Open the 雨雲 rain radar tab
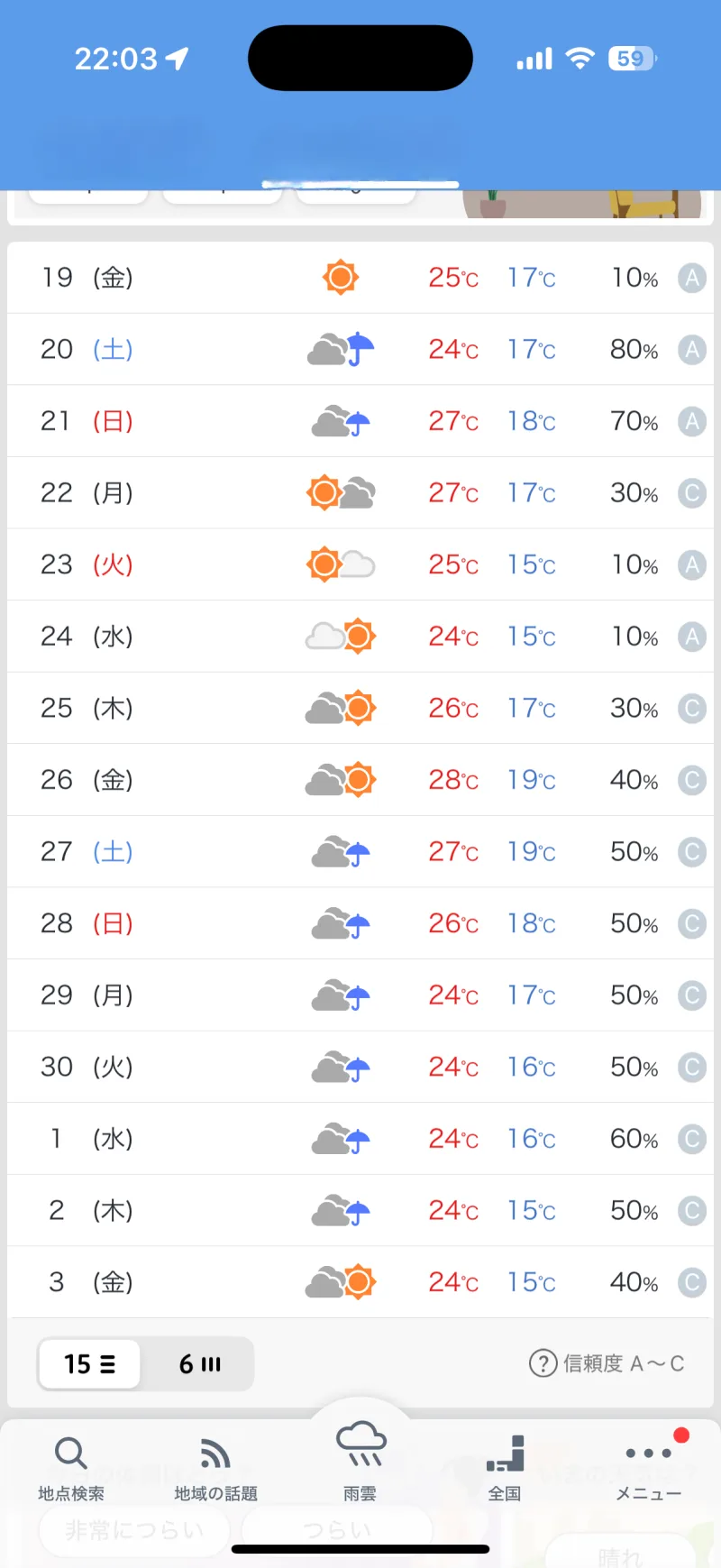Image resolution: width=721 pixels, height=1568 pixels. 360,1459
